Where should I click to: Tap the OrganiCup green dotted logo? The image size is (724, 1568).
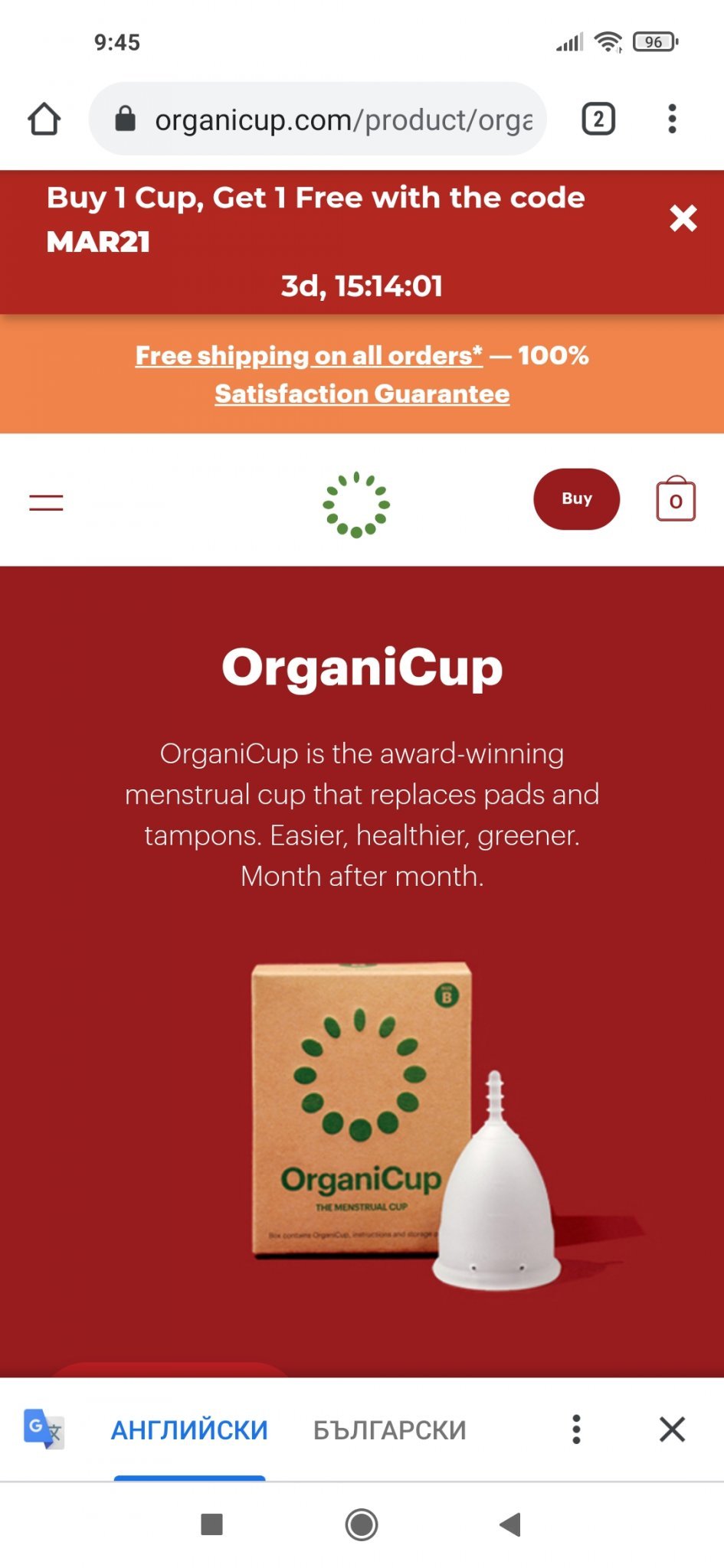(356, 505)
